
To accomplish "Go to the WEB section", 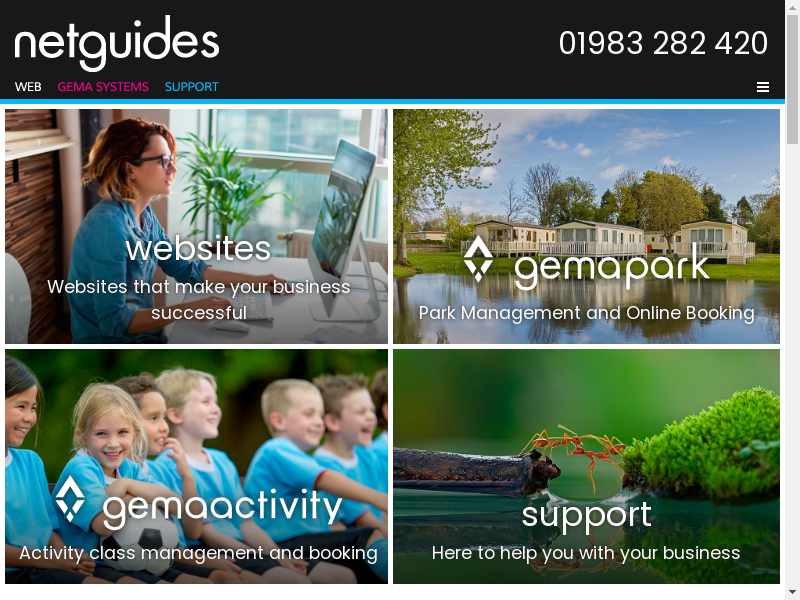I will click(x=28, y=87).
